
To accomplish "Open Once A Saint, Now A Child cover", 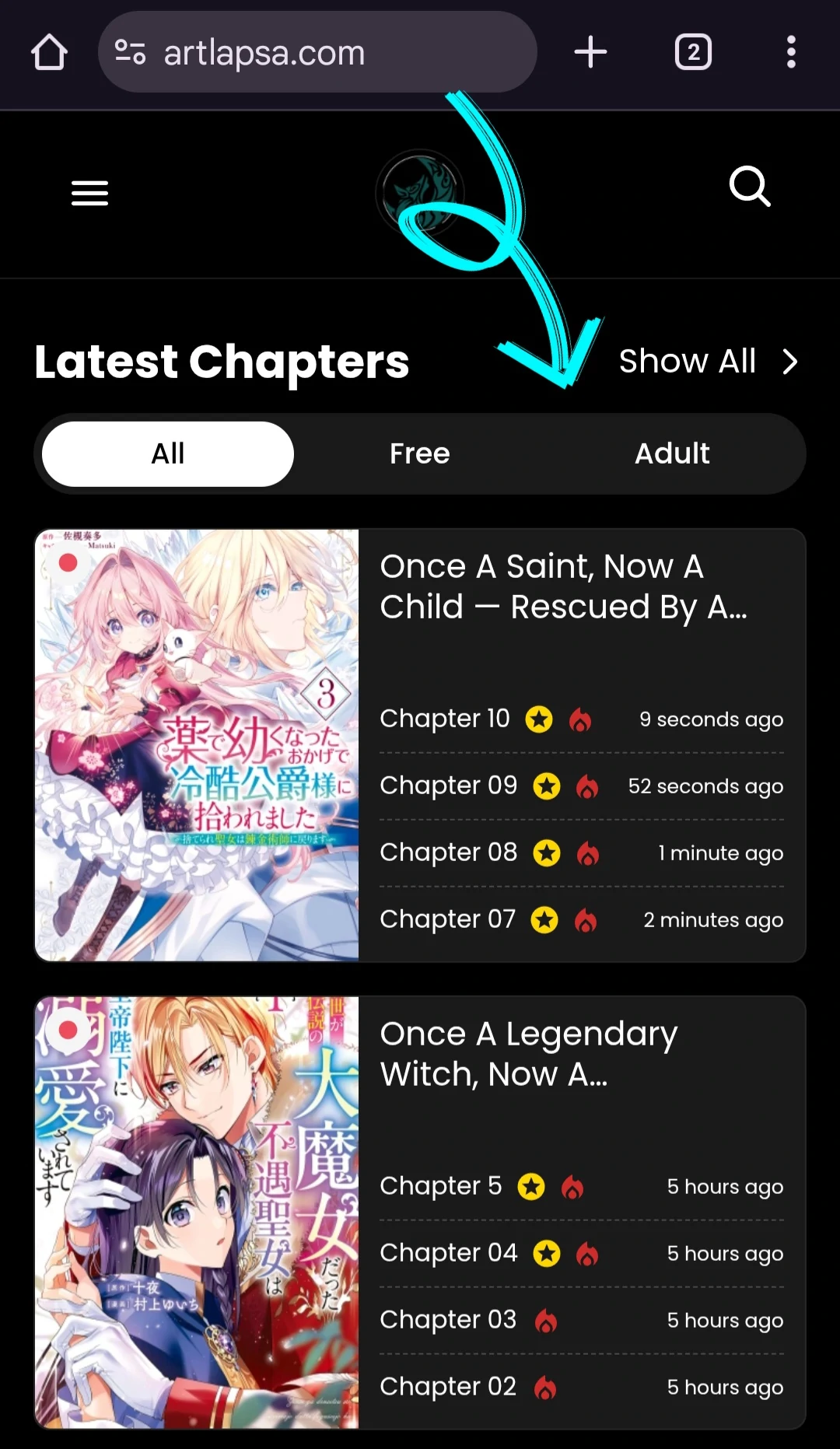I will pyautogui.click(x=197, y=745).
